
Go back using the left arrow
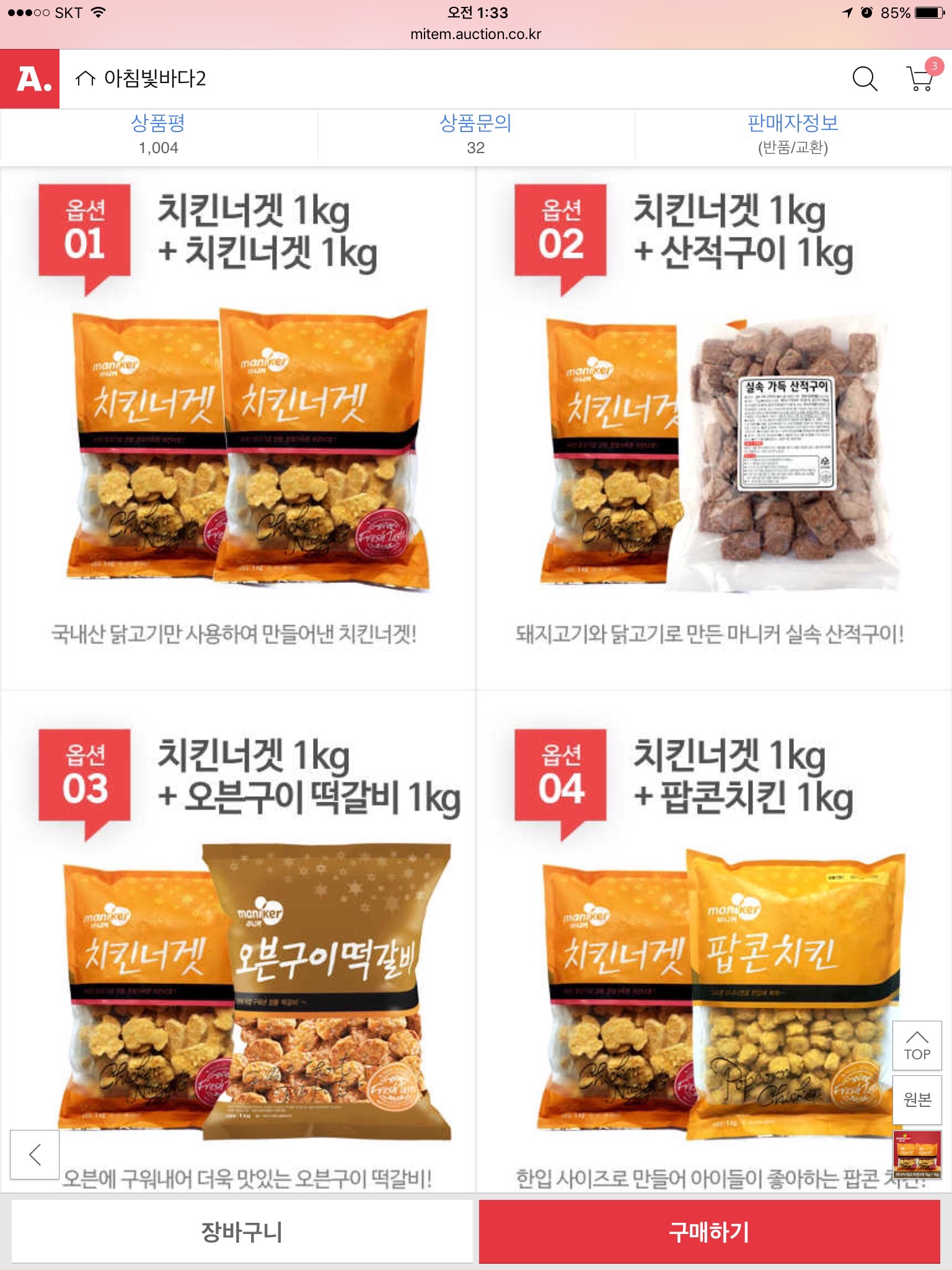pyautogui.click(x=35, y=1155)
